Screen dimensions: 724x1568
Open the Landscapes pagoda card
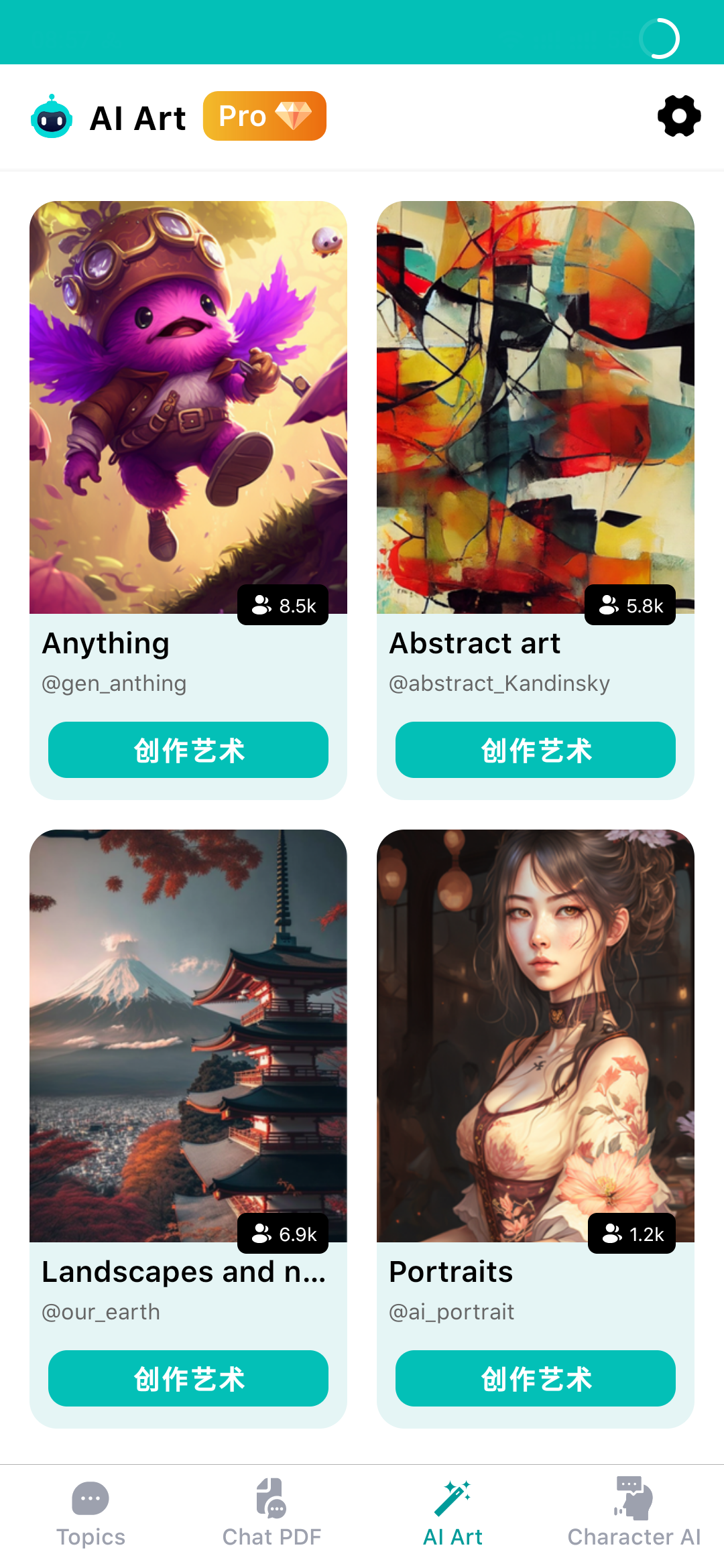point(188,1035)
